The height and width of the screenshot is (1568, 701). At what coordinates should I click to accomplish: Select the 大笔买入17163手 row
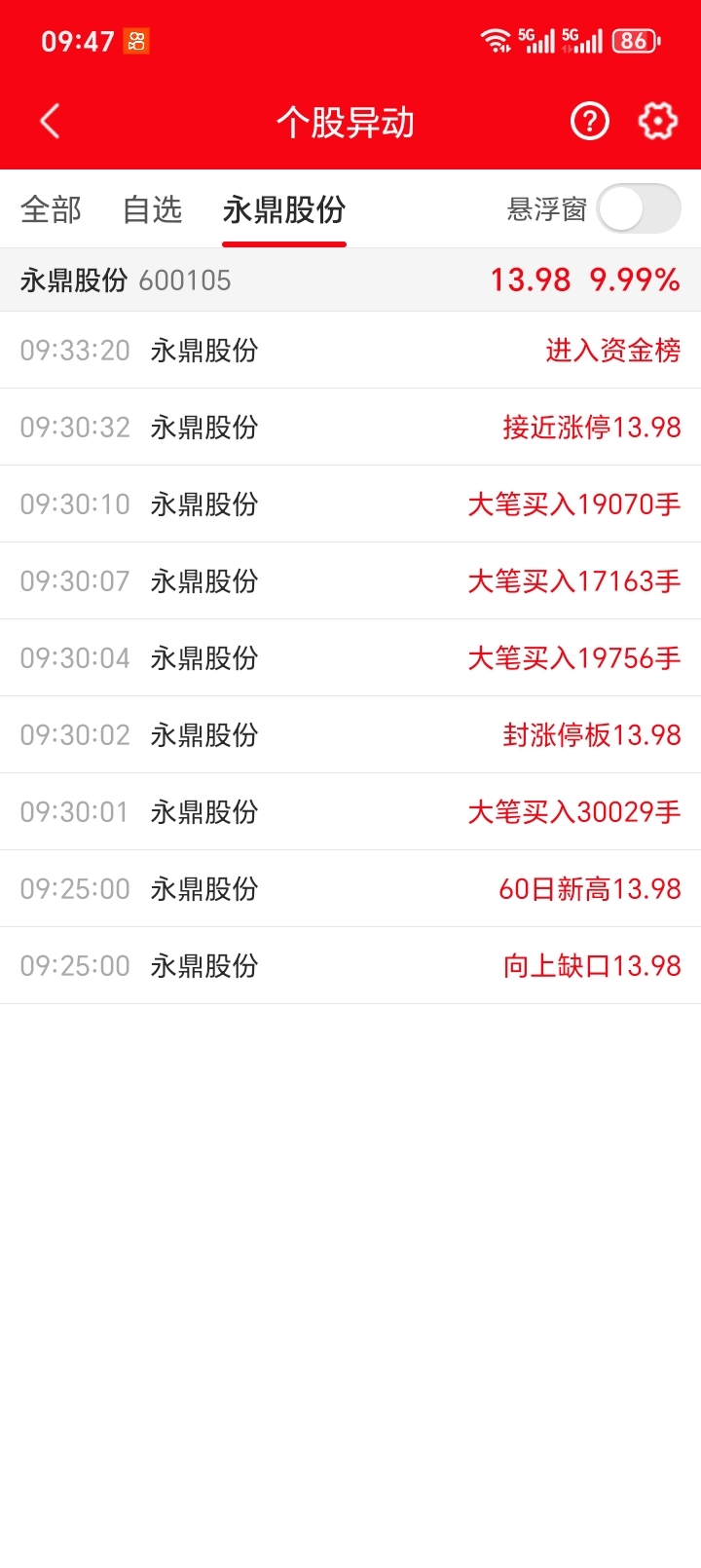click(x=350, y=581)
